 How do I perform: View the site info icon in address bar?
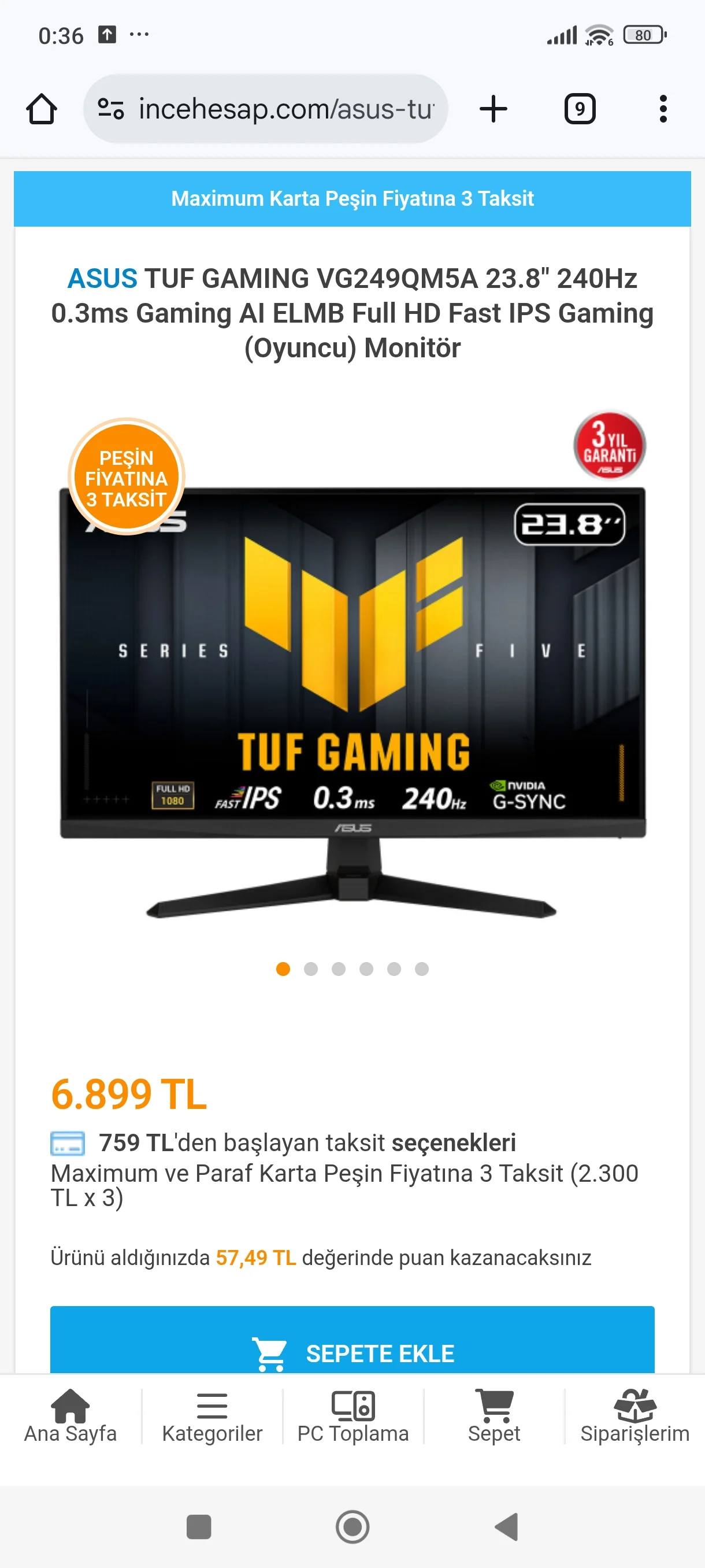pos(111,110)
